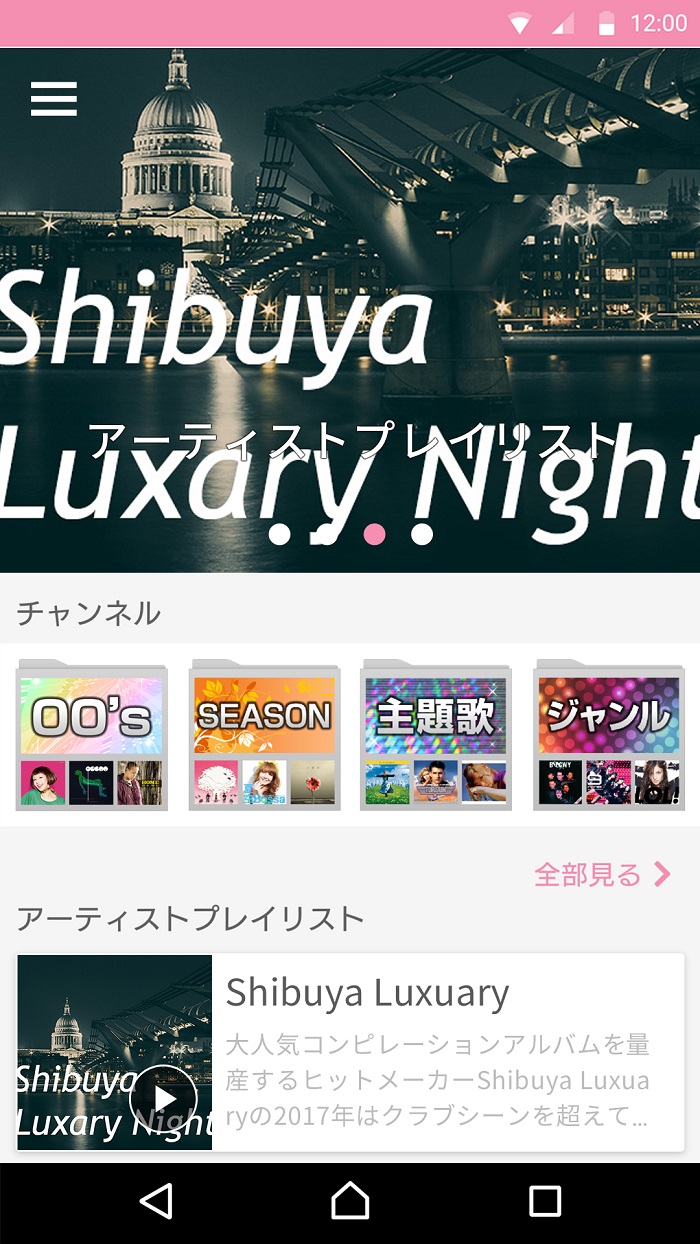
Task: Open the 主題歌 channel folder
Action: coord(436,735)
